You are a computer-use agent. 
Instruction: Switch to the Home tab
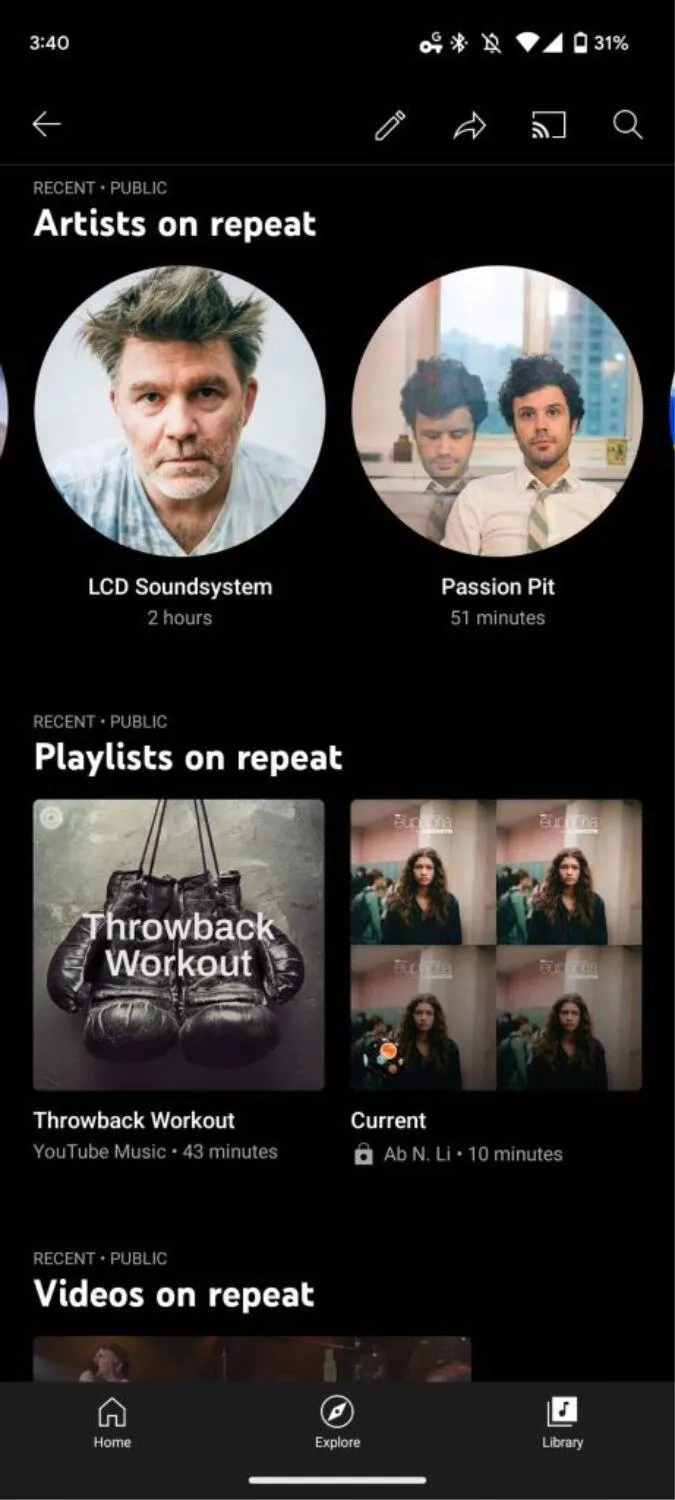click(x=112, y=1422)
